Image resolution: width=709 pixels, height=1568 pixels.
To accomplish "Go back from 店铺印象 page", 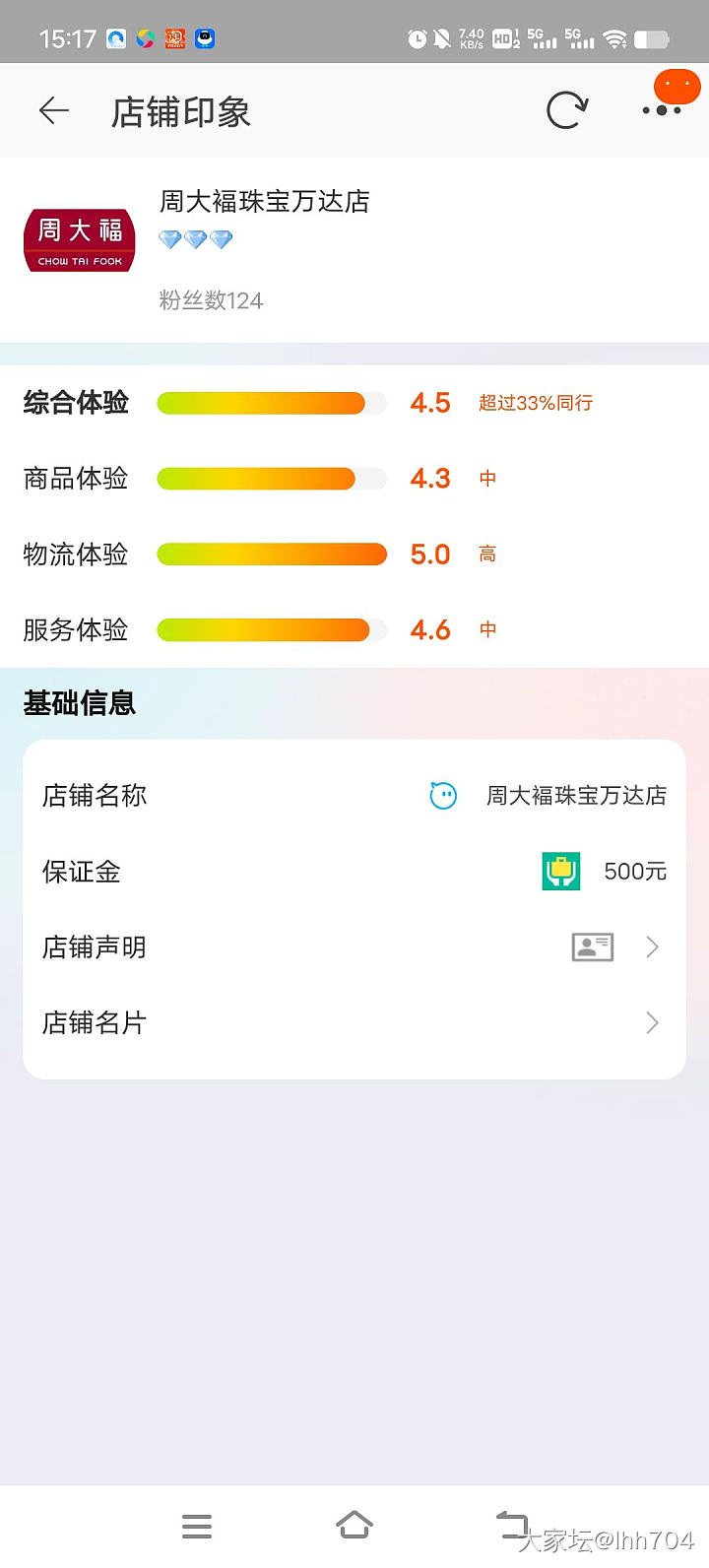I will pos(54,111).
